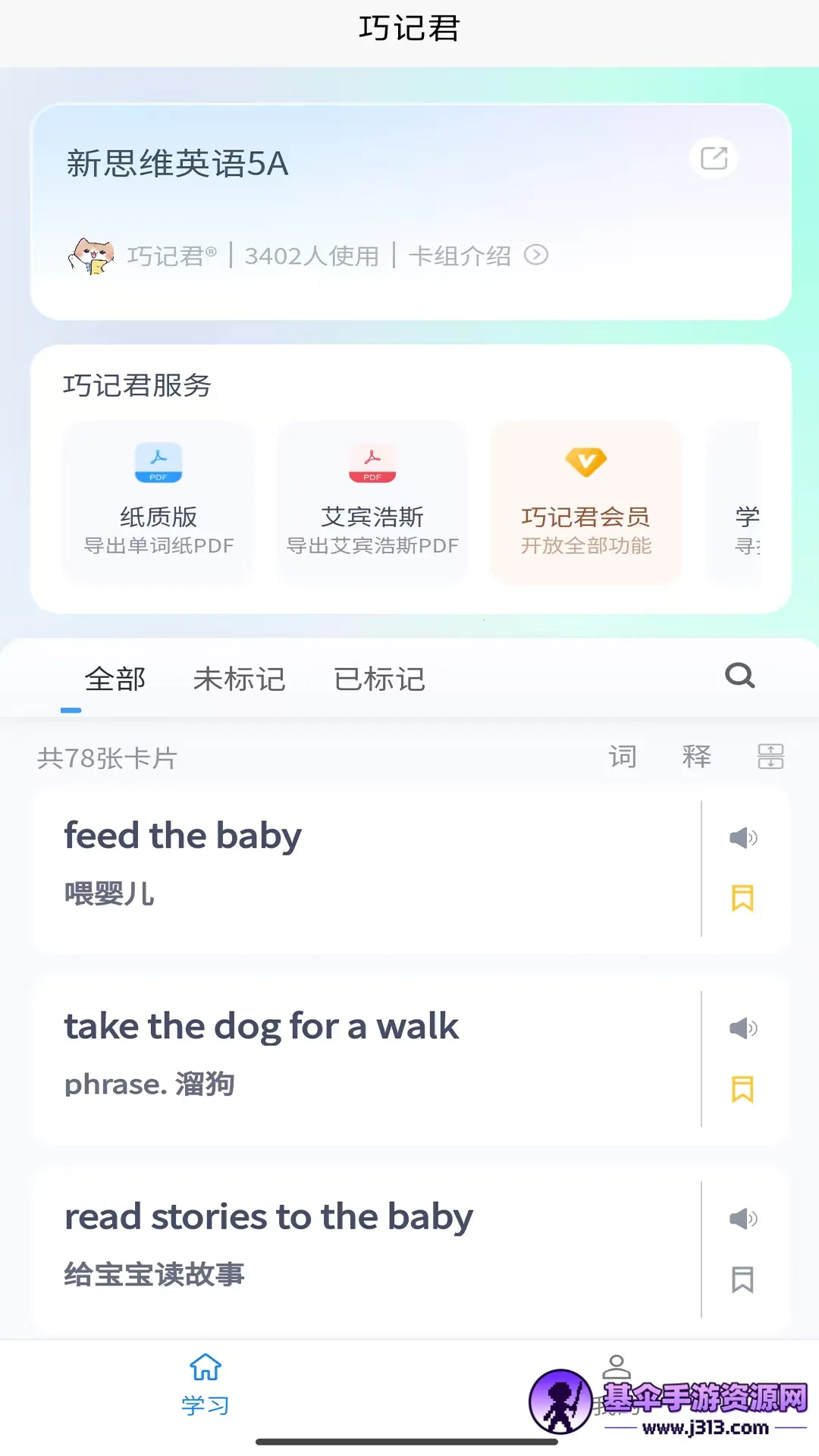Share the 新思维英语5A deck
The image size is (819, 1456).
[714, 158]
